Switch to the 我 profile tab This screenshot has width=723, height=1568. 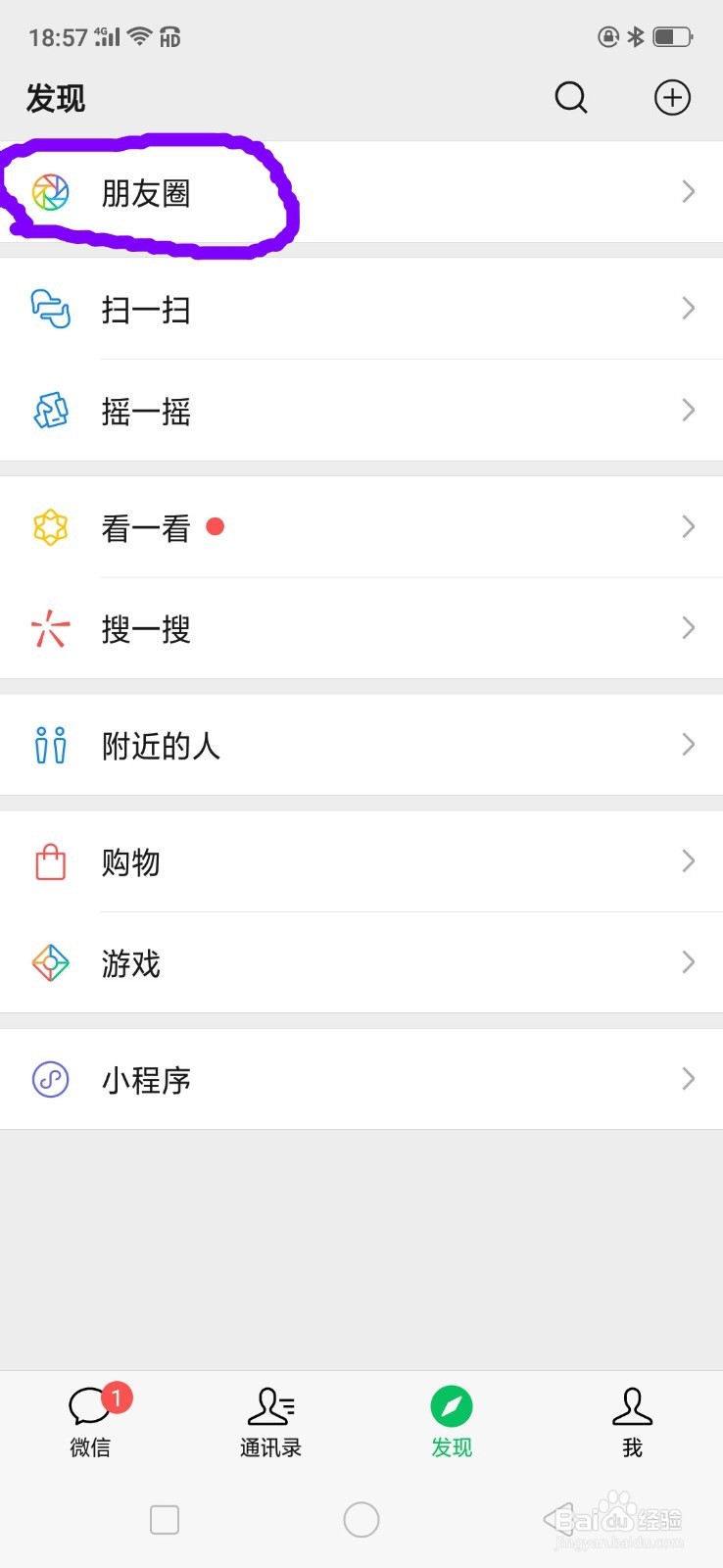pyautogui.click(x=632, y=1421)
